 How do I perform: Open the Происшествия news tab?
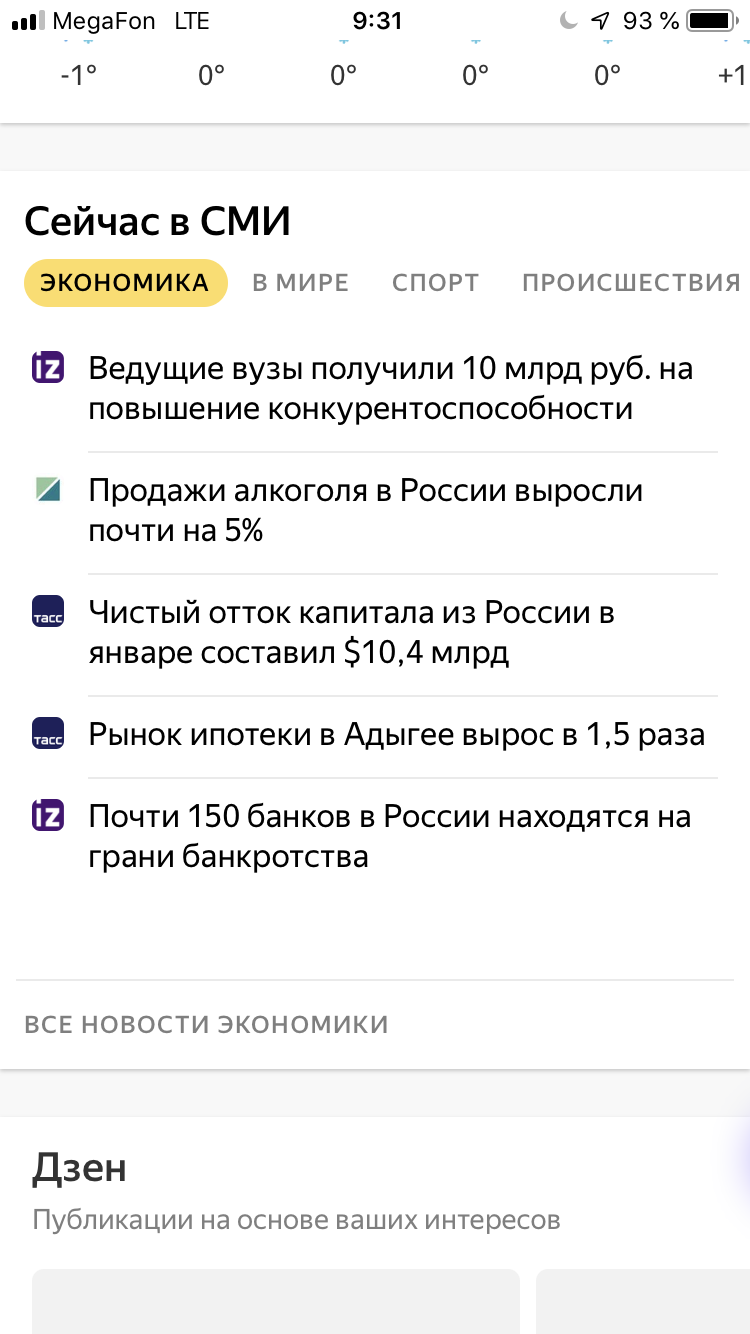pos(630,283)
